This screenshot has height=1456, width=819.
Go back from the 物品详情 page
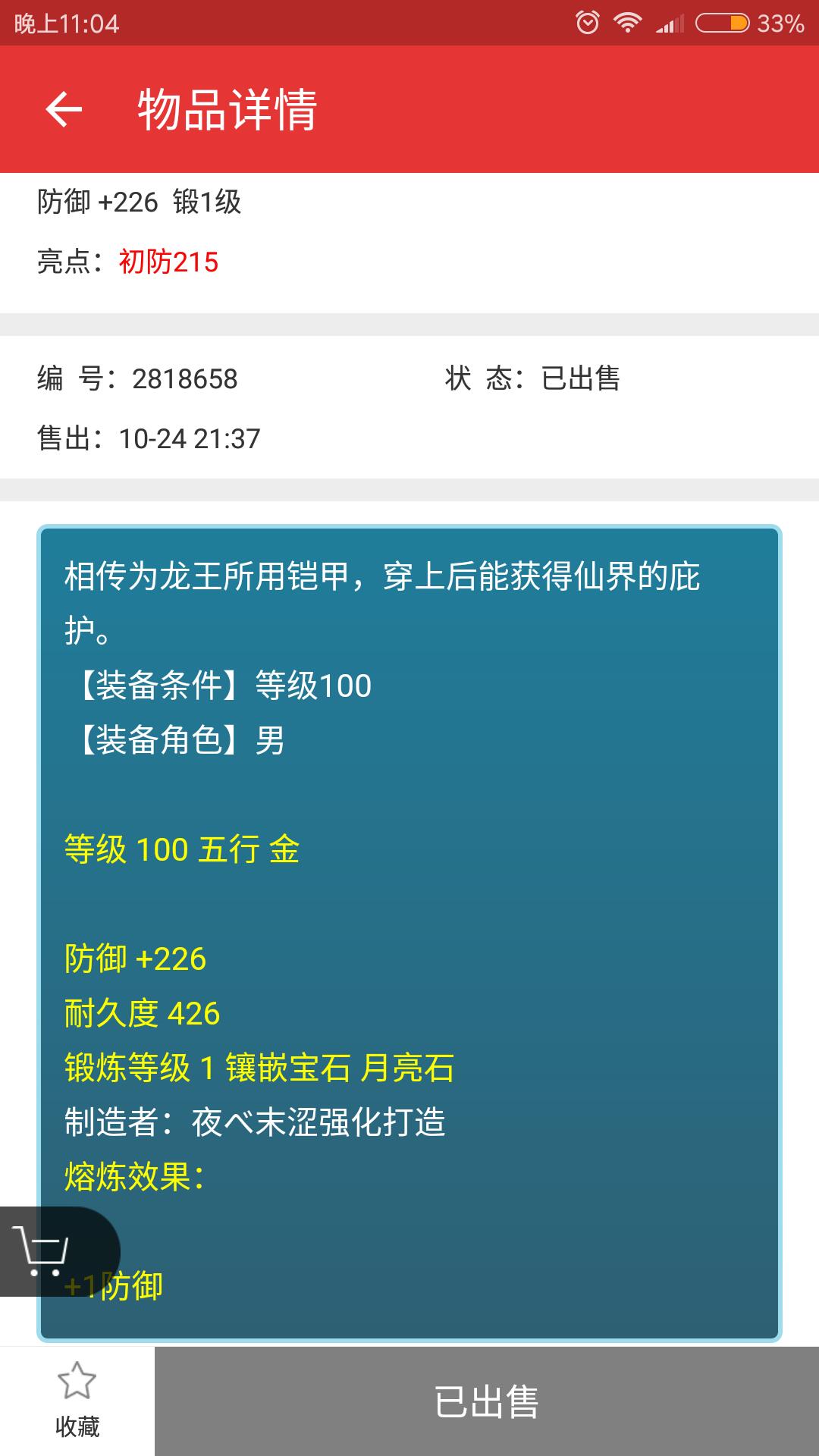(x=64, y=109)
